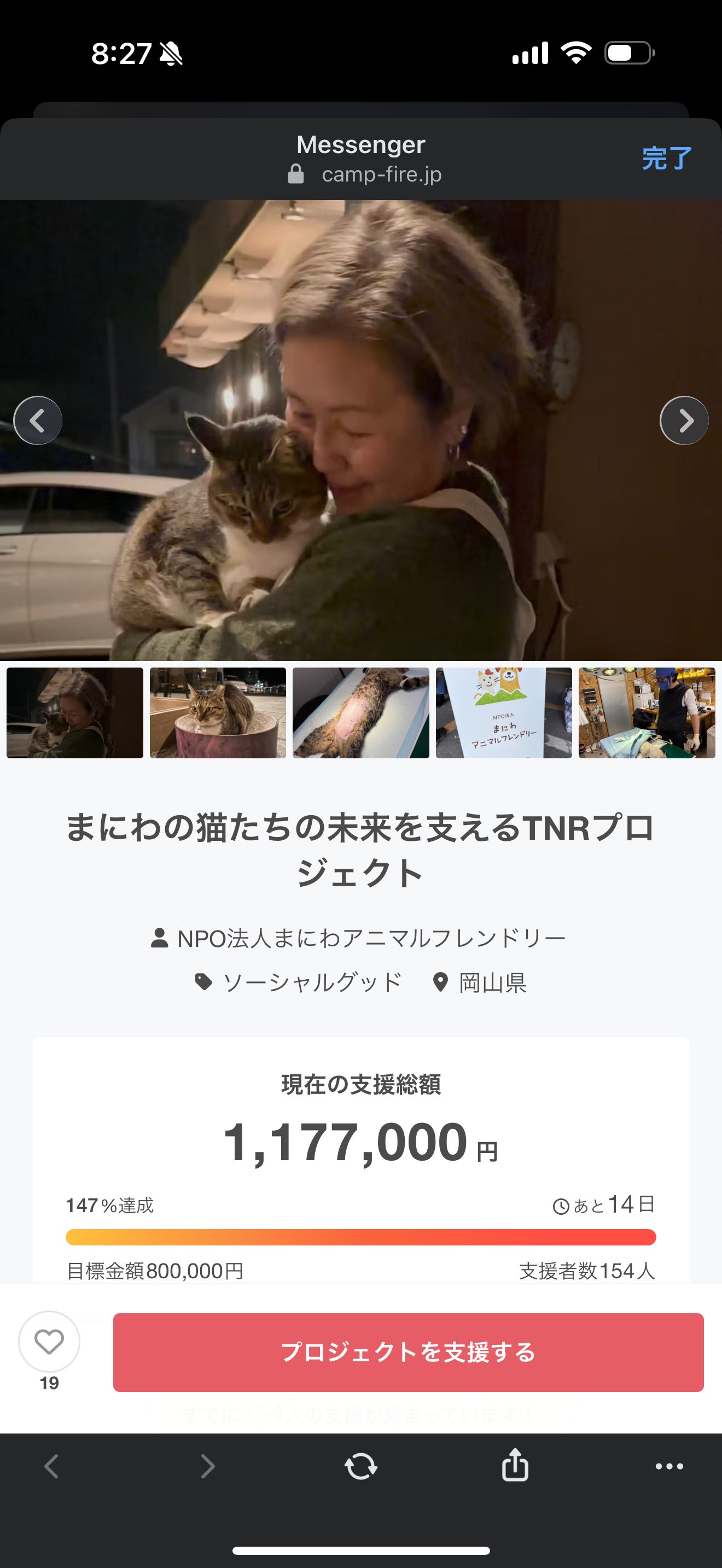The image size is (722, 1568).
Task: Reload the page
Action: coord(361,1466)
